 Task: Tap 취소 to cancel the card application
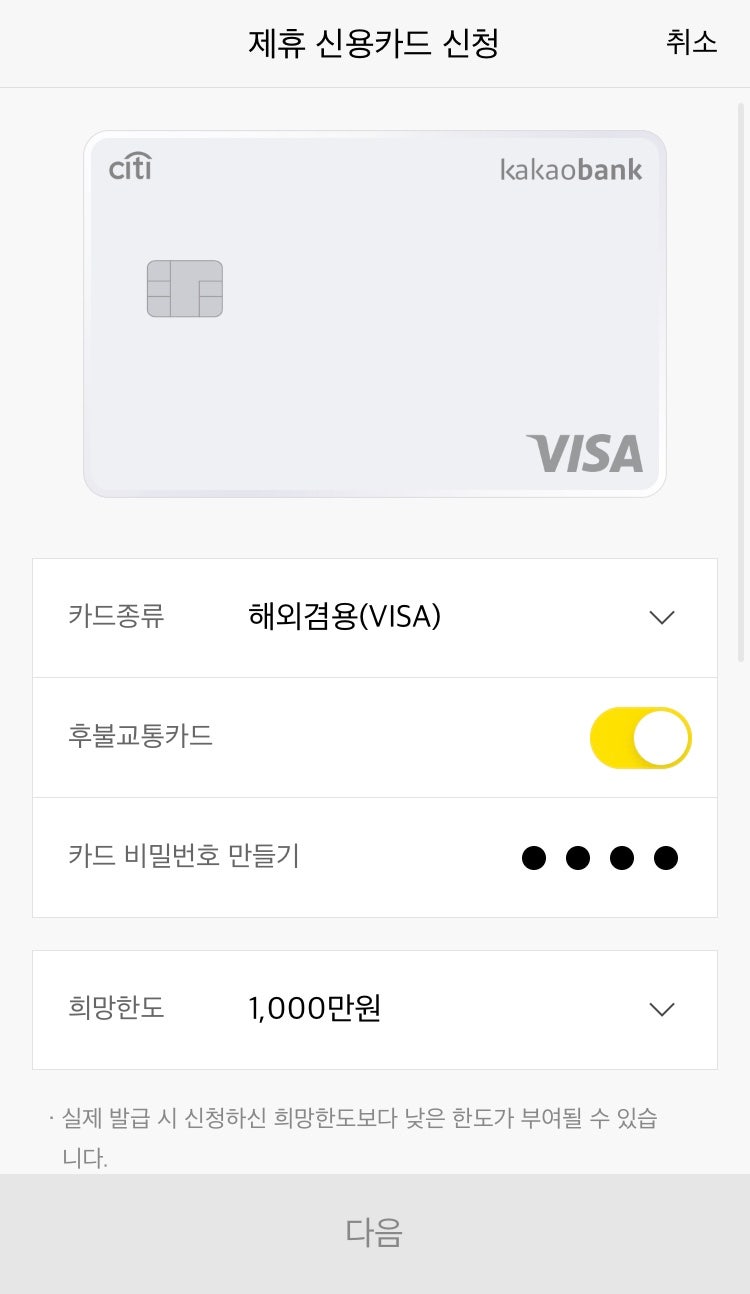[x=690, y=43]
